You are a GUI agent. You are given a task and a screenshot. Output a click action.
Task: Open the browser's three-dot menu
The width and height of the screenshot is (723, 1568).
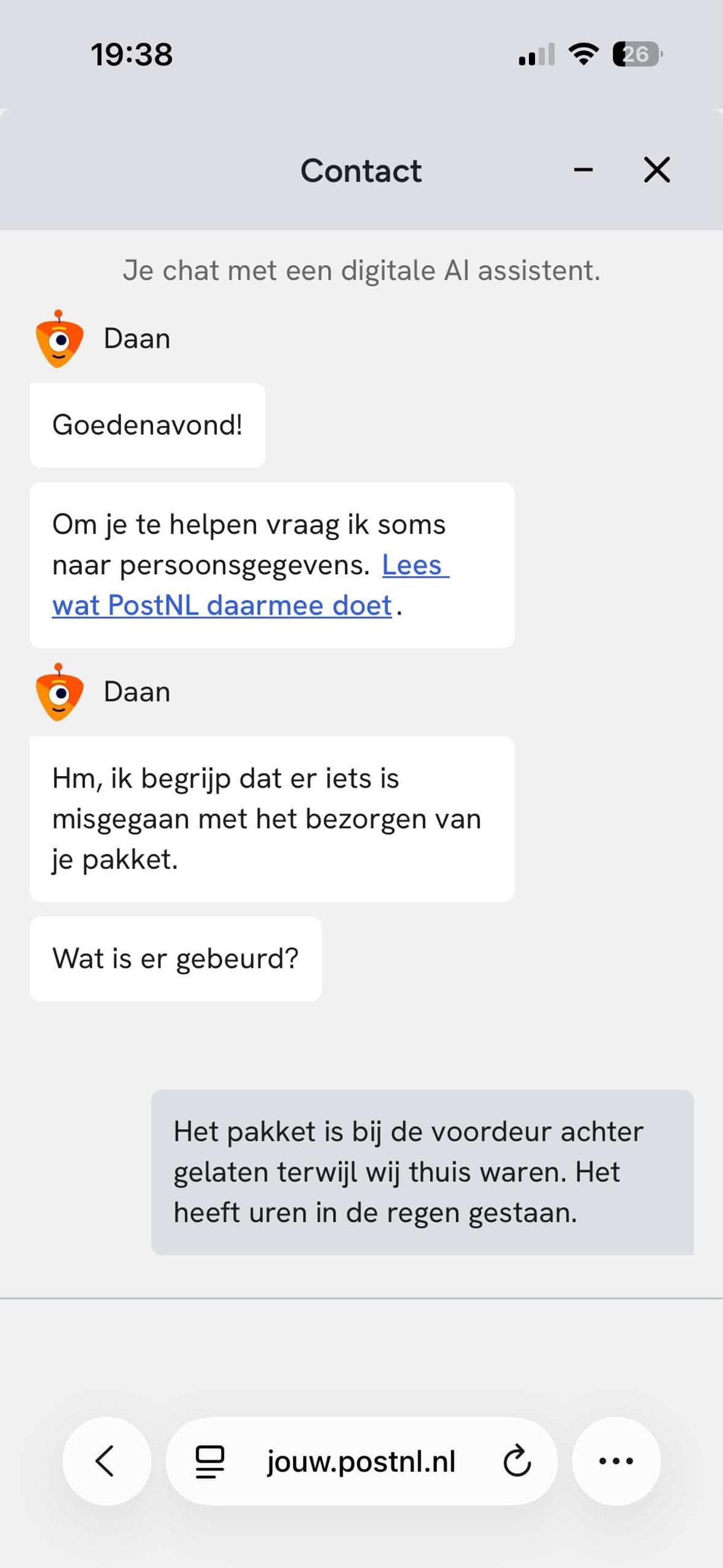[x=616, y=1461]
